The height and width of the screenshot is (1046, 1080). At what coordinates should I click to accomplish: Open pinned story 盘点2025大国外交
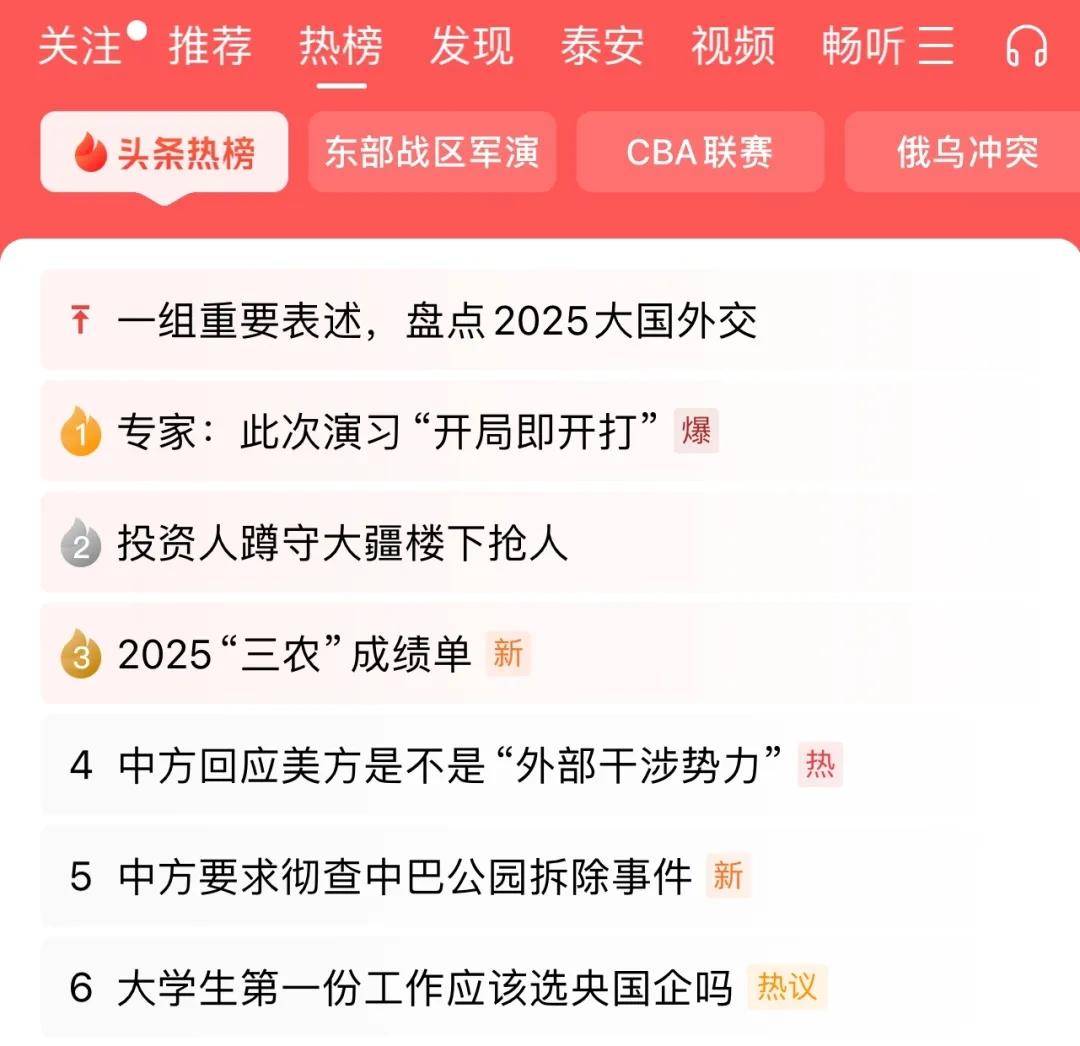point(436,322)
